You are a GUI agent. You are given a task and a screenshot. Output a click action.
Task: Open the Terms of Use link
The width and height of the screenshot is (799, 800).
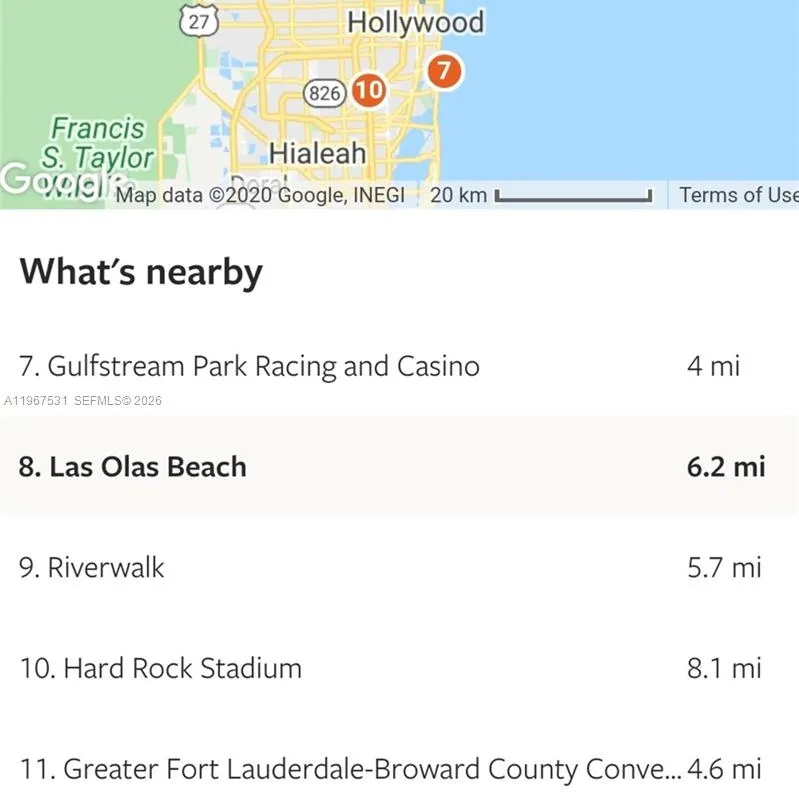click(737, 195)
